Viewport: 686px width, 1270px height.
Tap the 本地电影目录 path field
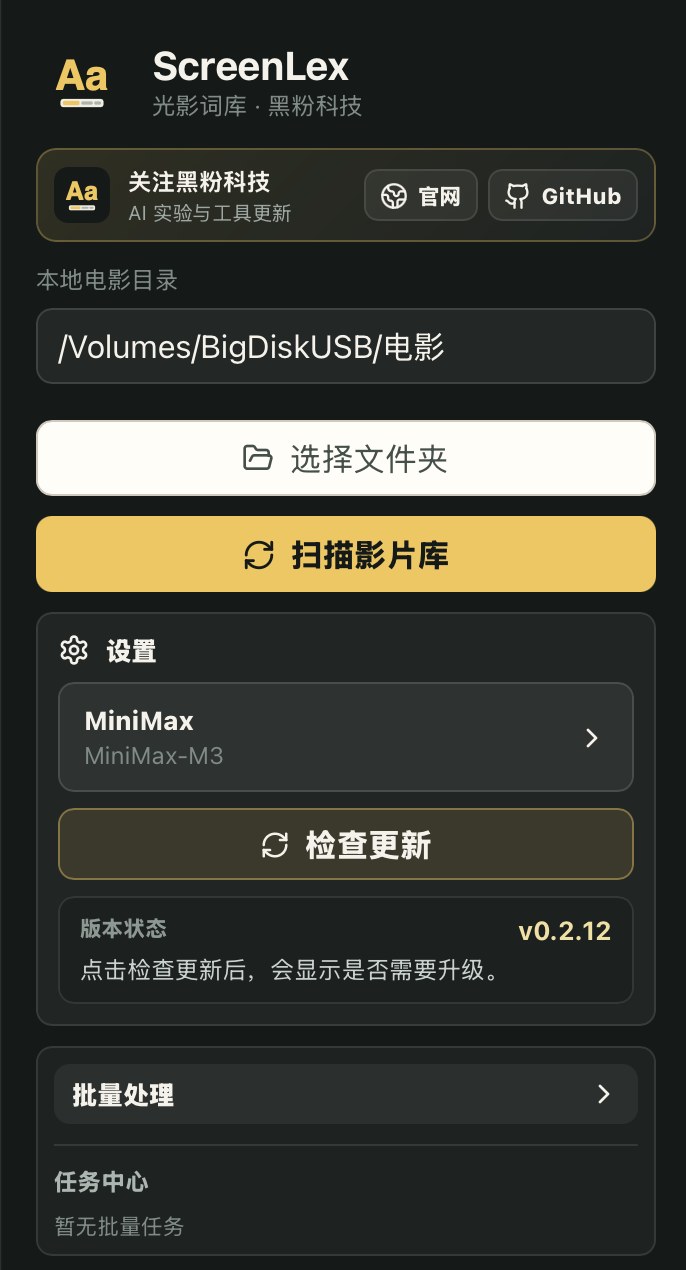(346, 346)
